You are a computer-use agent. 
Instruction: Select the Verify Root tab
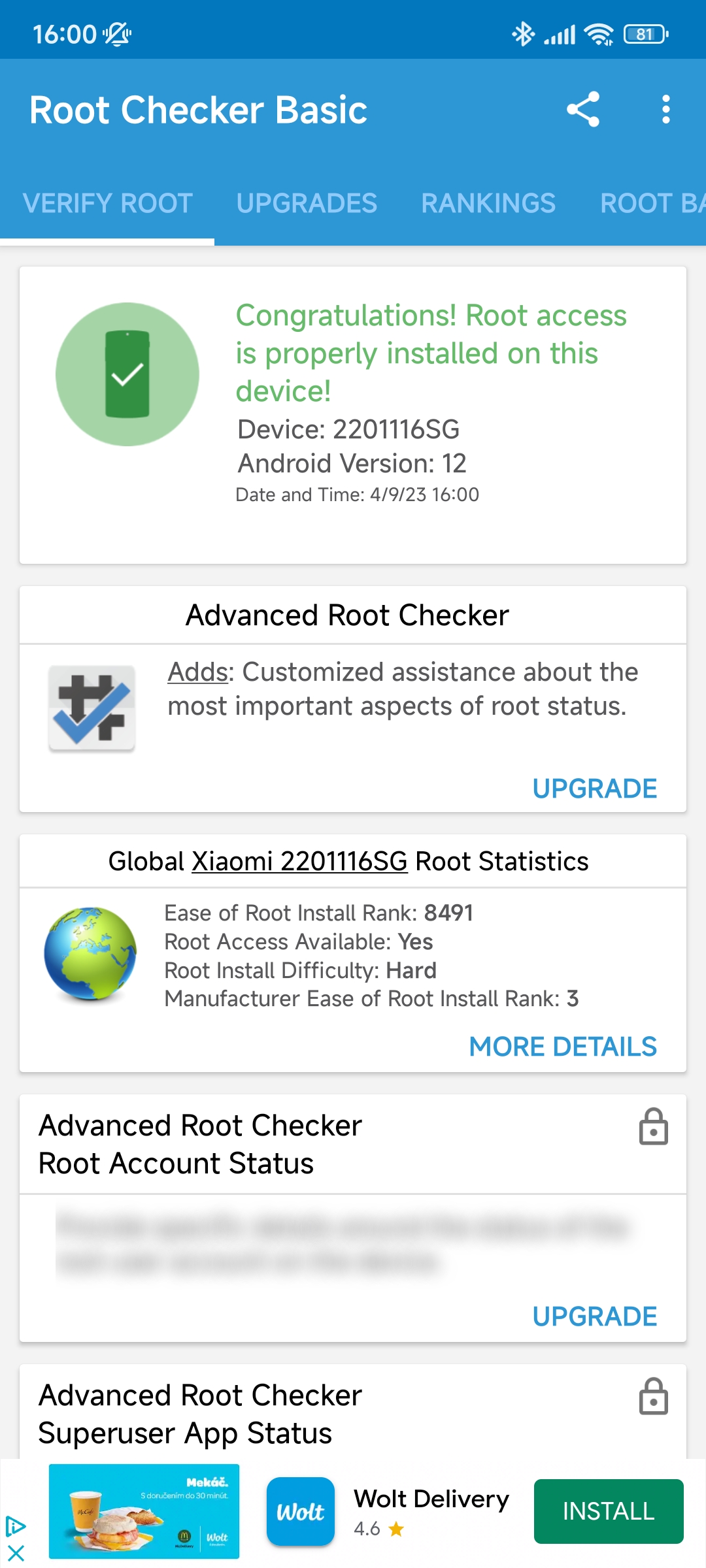pos(108,203)
